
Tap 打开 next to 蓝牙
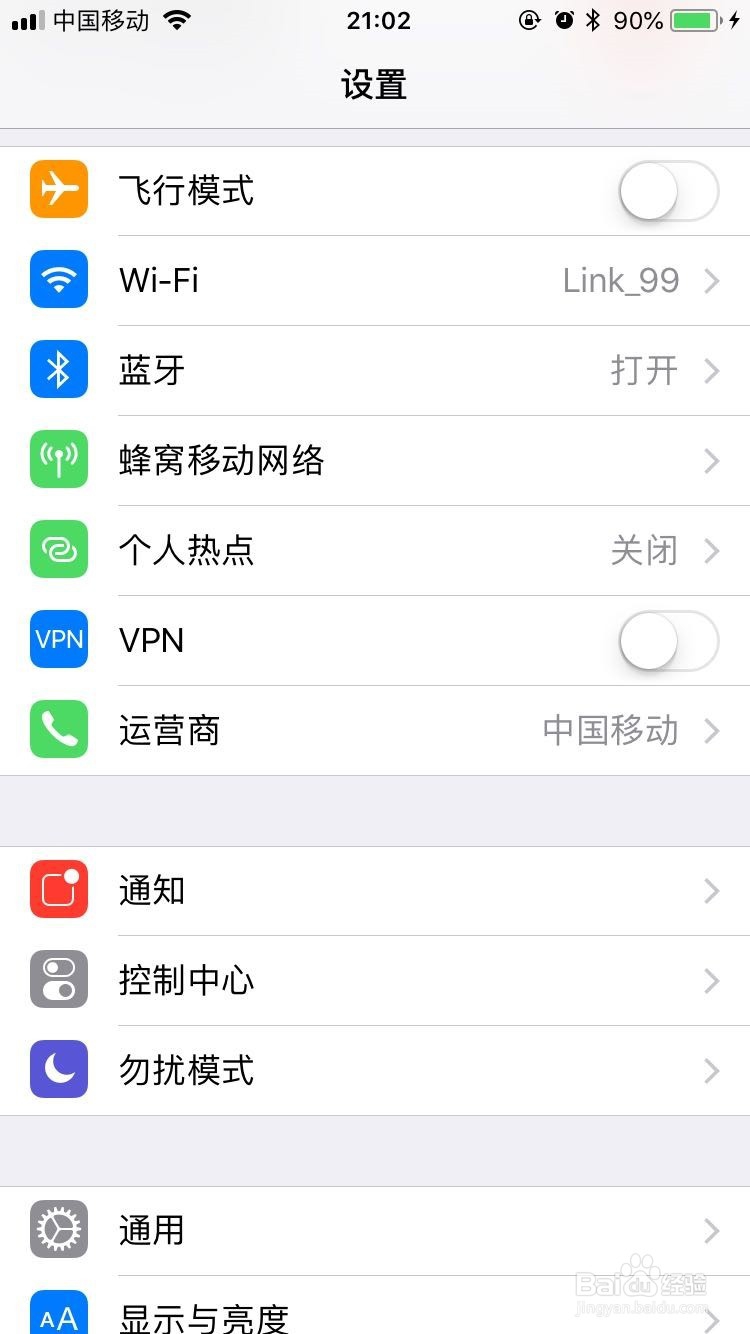pyautogui.click(x=645, y=370)
